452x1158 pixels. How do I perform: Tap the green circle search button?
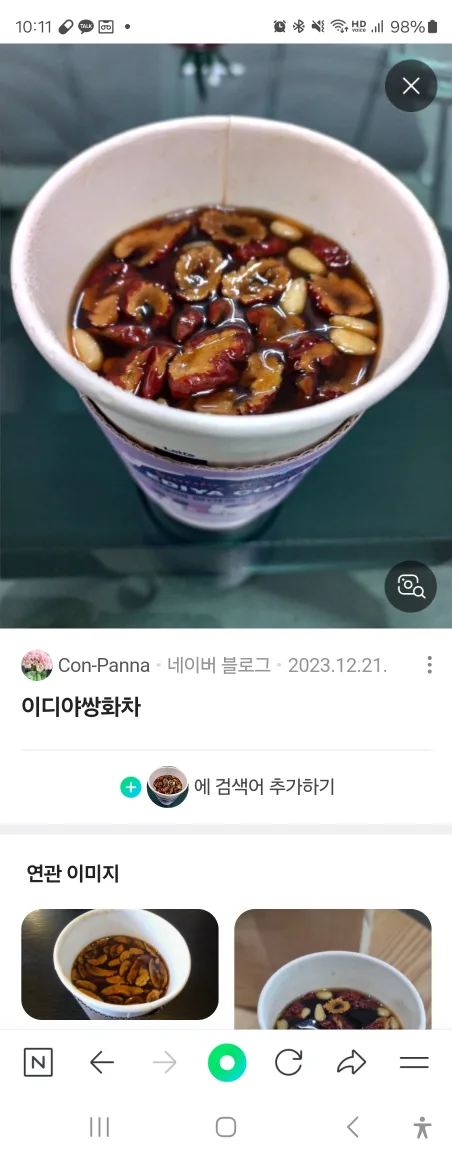[x=227, y=1063]
